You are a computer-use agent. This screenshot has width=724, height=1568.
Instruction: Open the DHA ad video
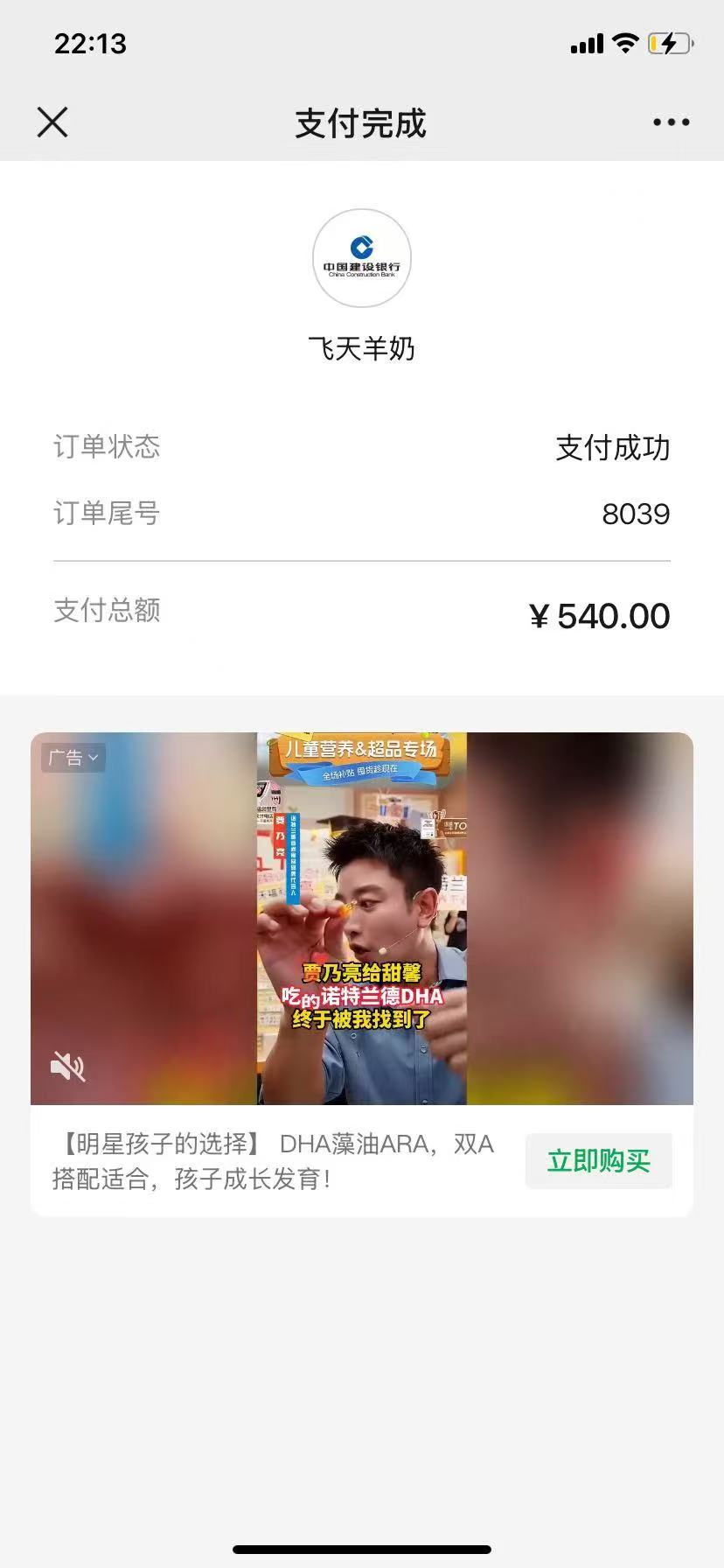pos(362,919)
